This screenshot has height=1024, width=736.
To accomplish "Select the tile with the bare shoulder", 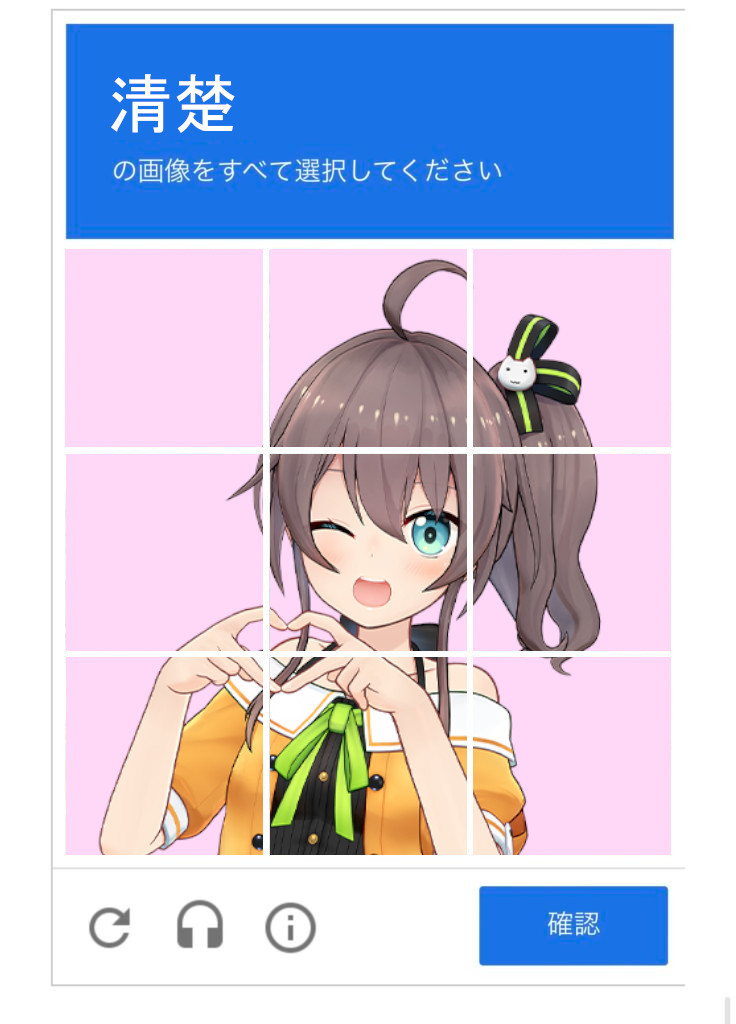I will coord(572,756).
